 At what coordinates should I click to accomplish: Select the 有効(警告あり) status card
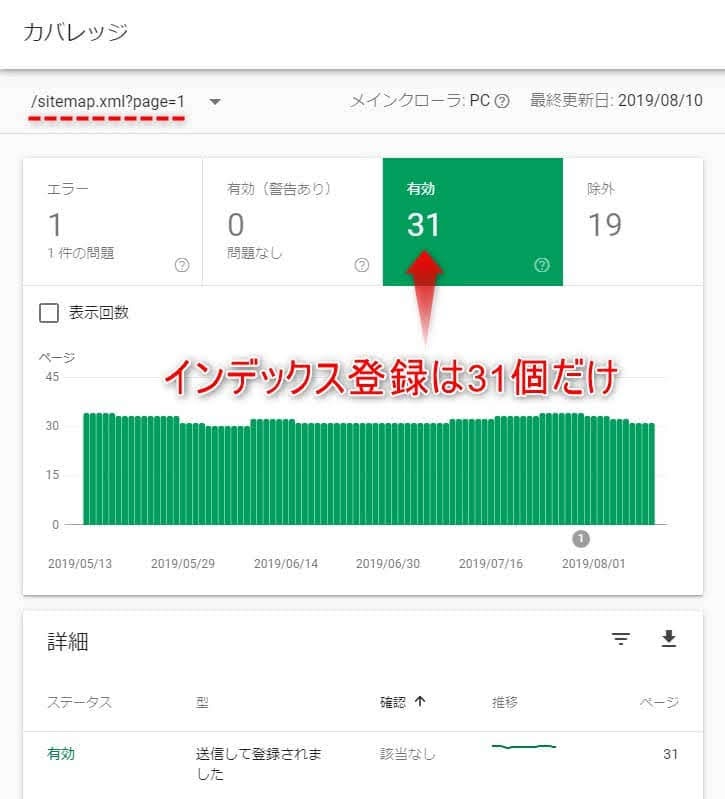[292, 222]
